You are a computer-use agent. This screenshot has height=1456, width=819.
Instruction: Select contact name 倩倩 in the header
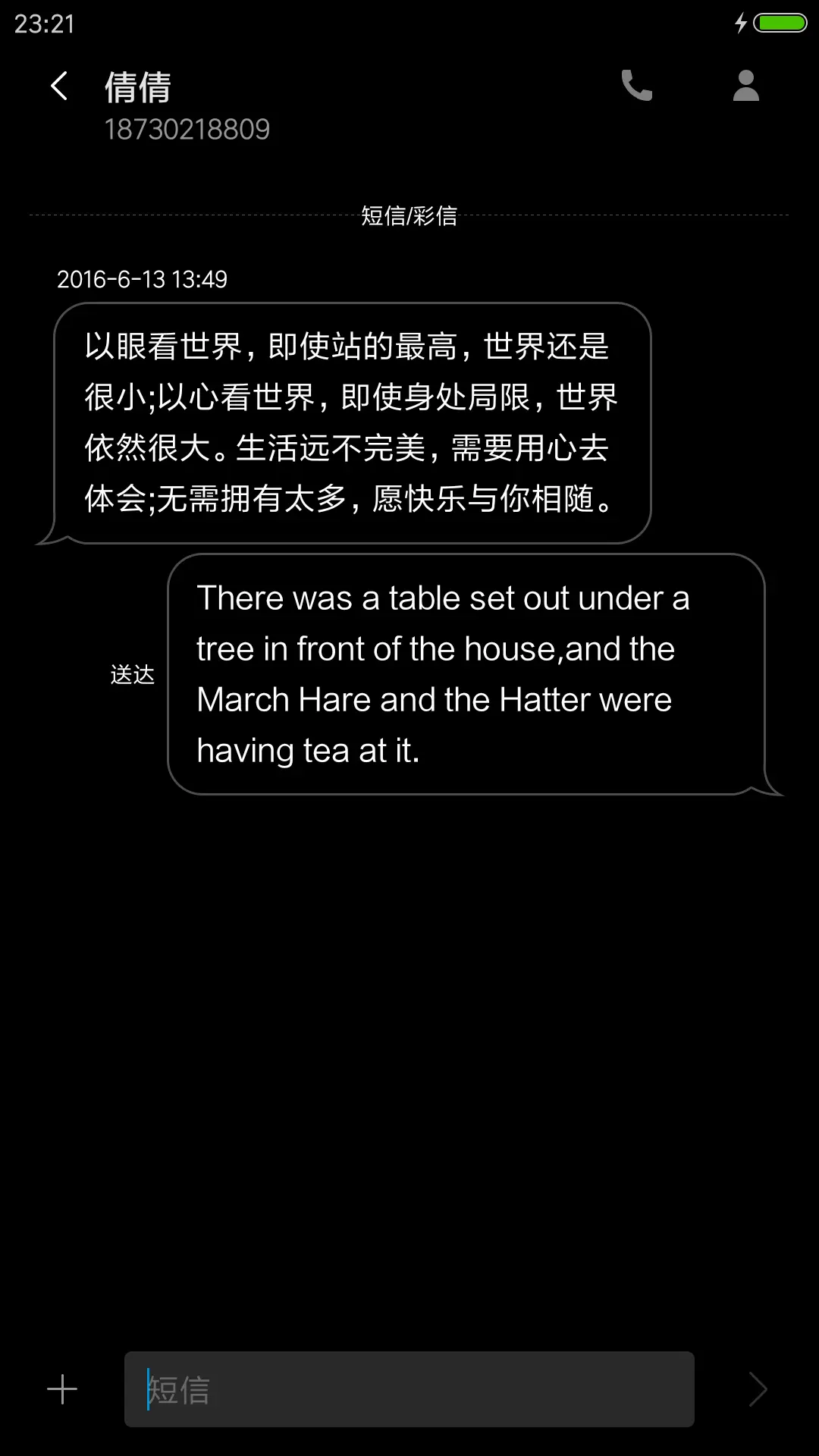pos(139,86)
